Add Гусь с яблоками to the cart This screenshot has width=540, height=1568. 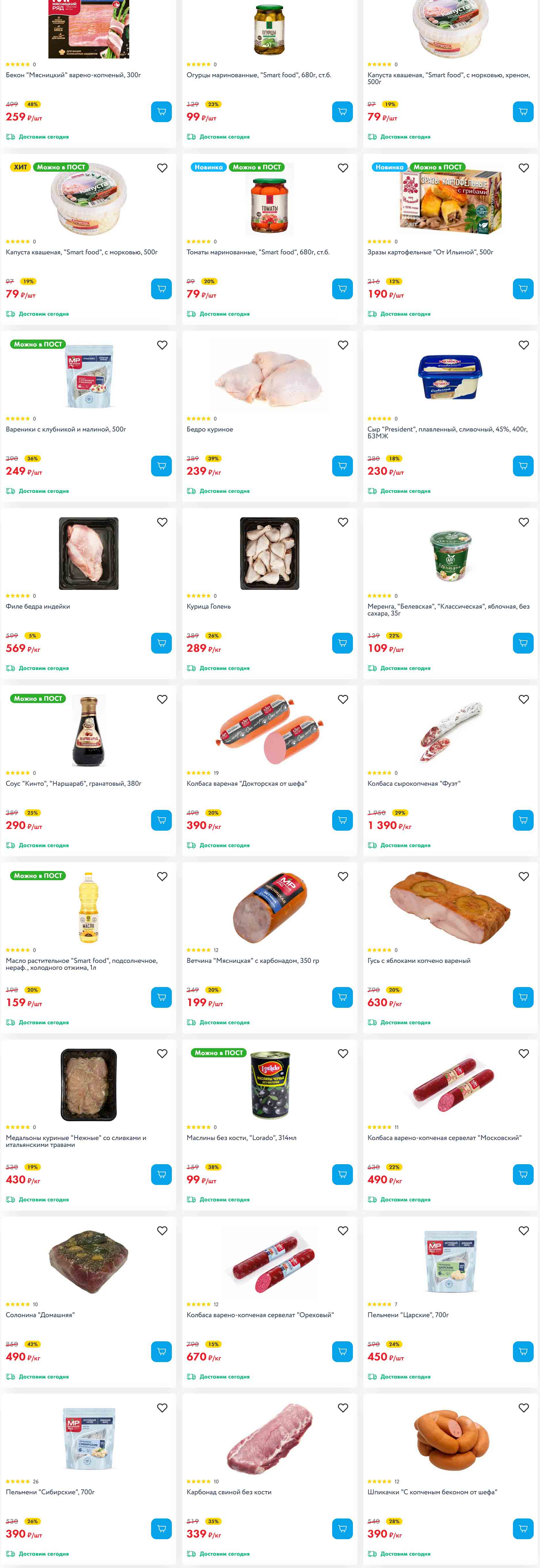[523, 998]
